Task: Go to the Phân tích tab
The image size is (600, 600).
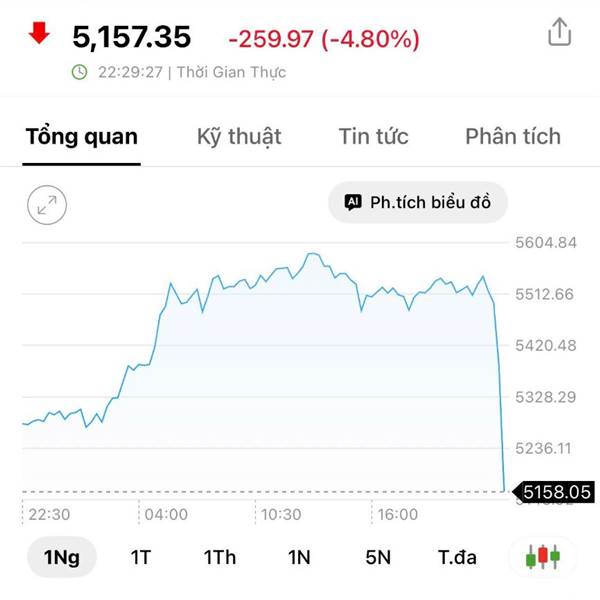Action: click(x=512, y=137)
